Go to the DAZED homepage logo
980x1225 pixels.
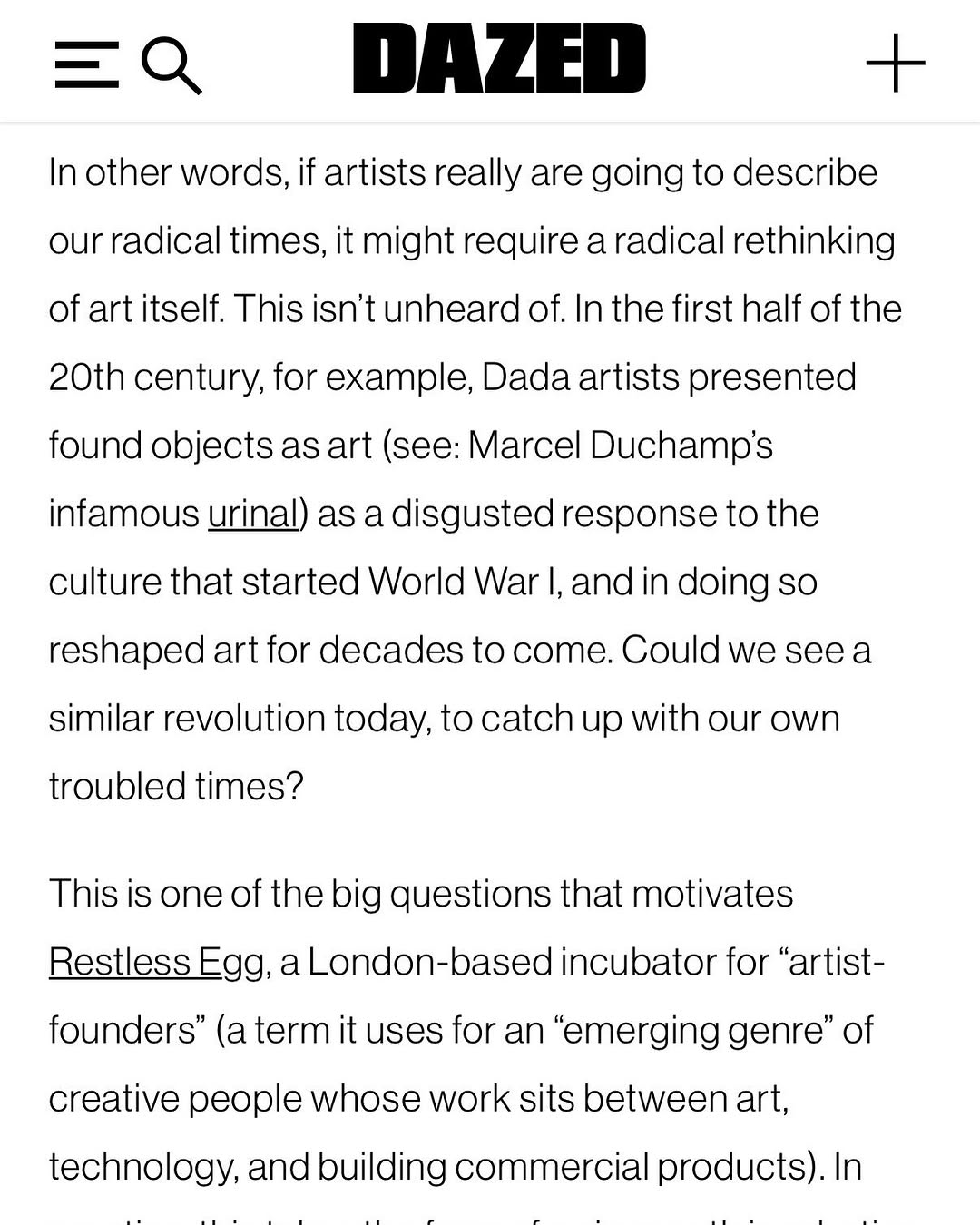(x=499, y=59)
